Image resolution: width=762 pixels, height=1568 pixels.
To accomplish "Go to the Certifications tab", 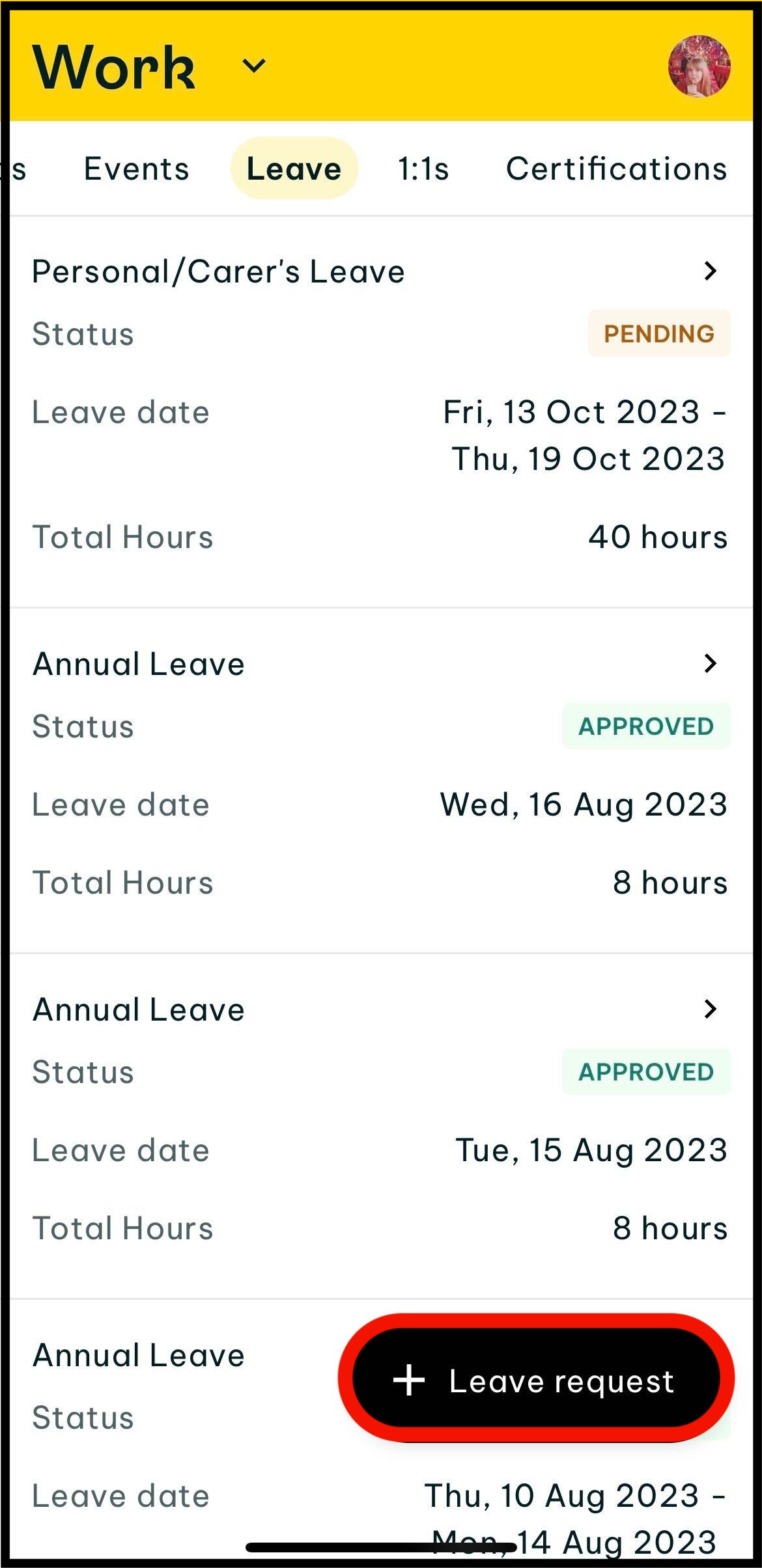I will tap(616, 169).
